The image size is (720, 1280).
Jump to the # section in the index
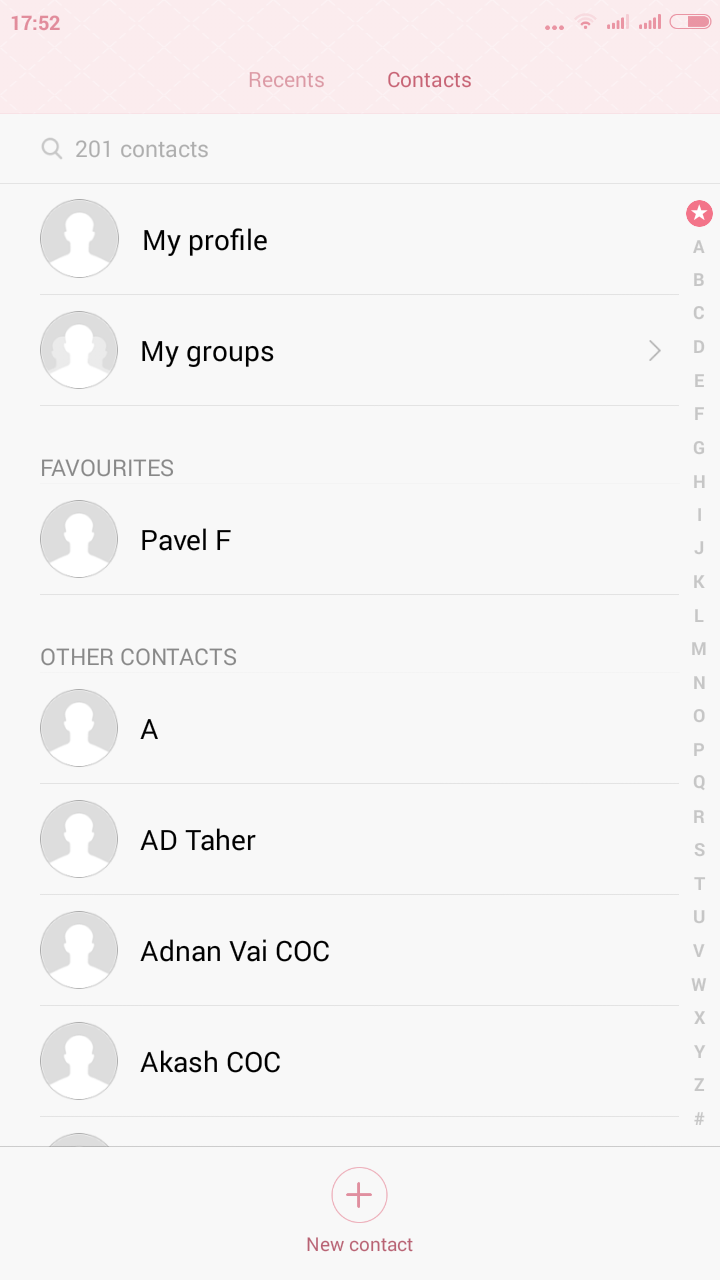click(699, 1119)
